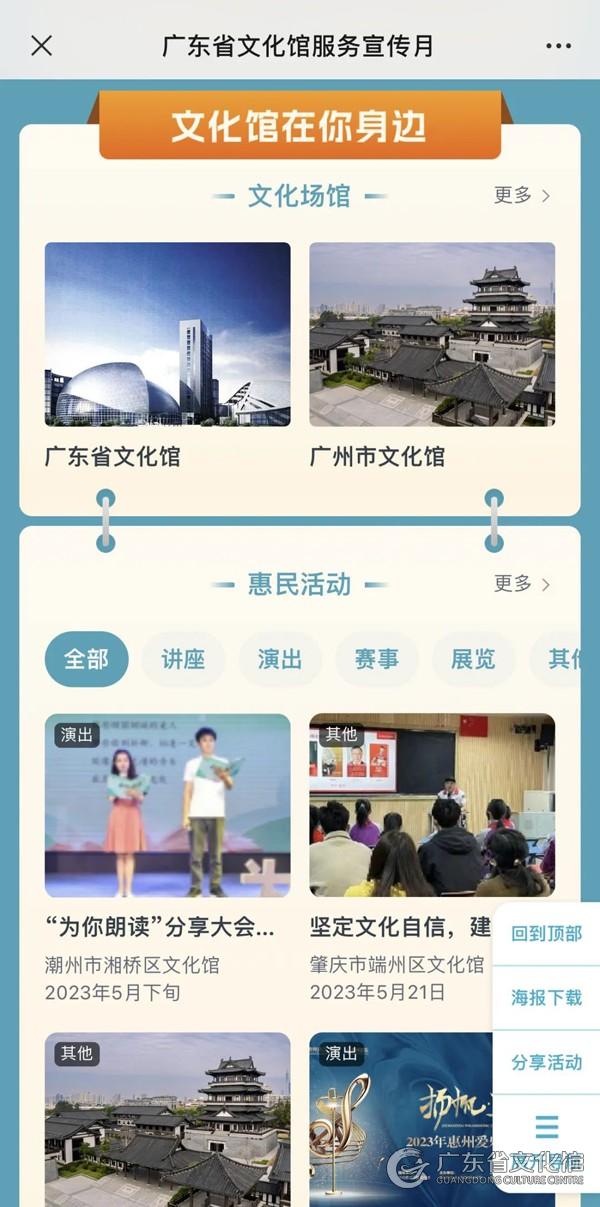Tap 更多 next to 文化场馆

pos(522,195)
